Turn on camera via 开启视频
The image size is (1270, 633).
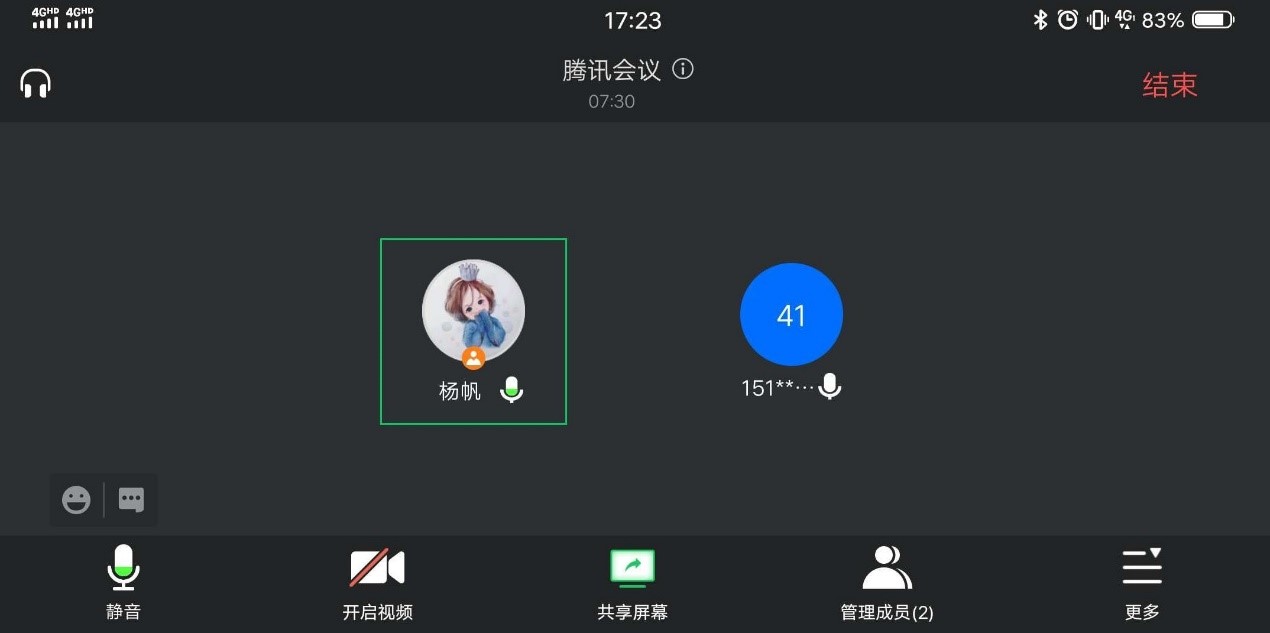377,582
